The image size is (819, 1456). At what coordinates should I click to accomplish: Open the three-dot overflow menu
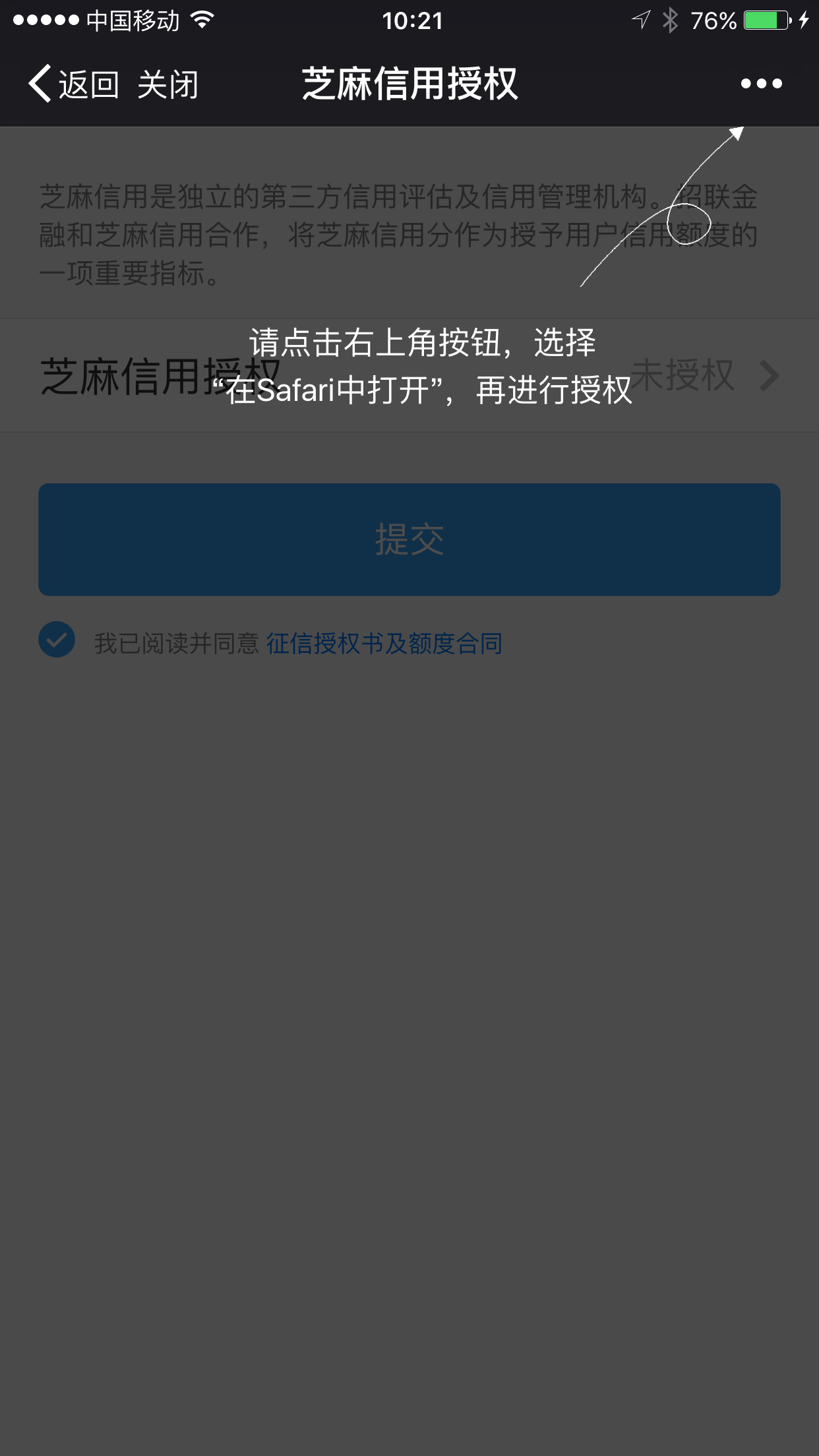[761, 84]
